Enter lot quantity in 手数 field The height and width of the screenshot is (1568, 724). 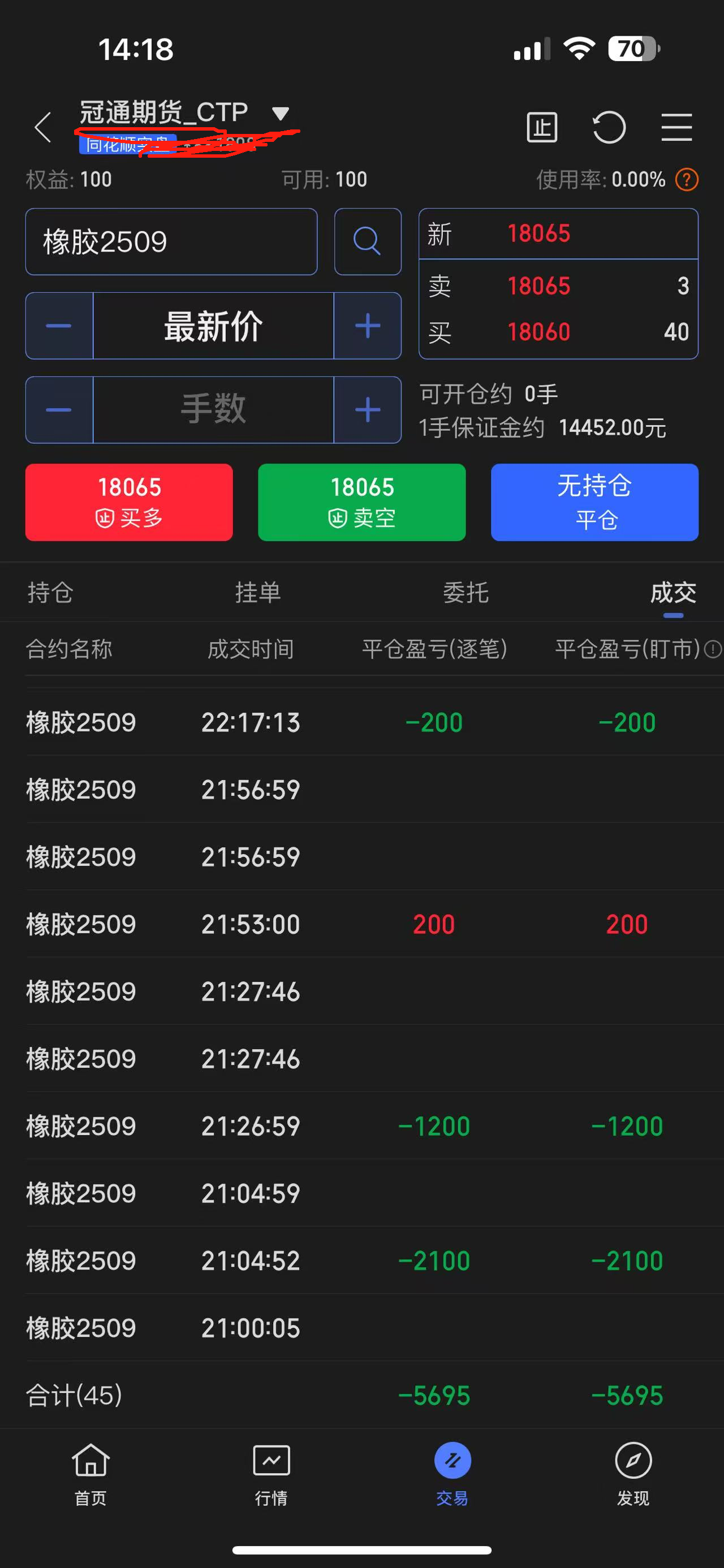pos(213,410)
